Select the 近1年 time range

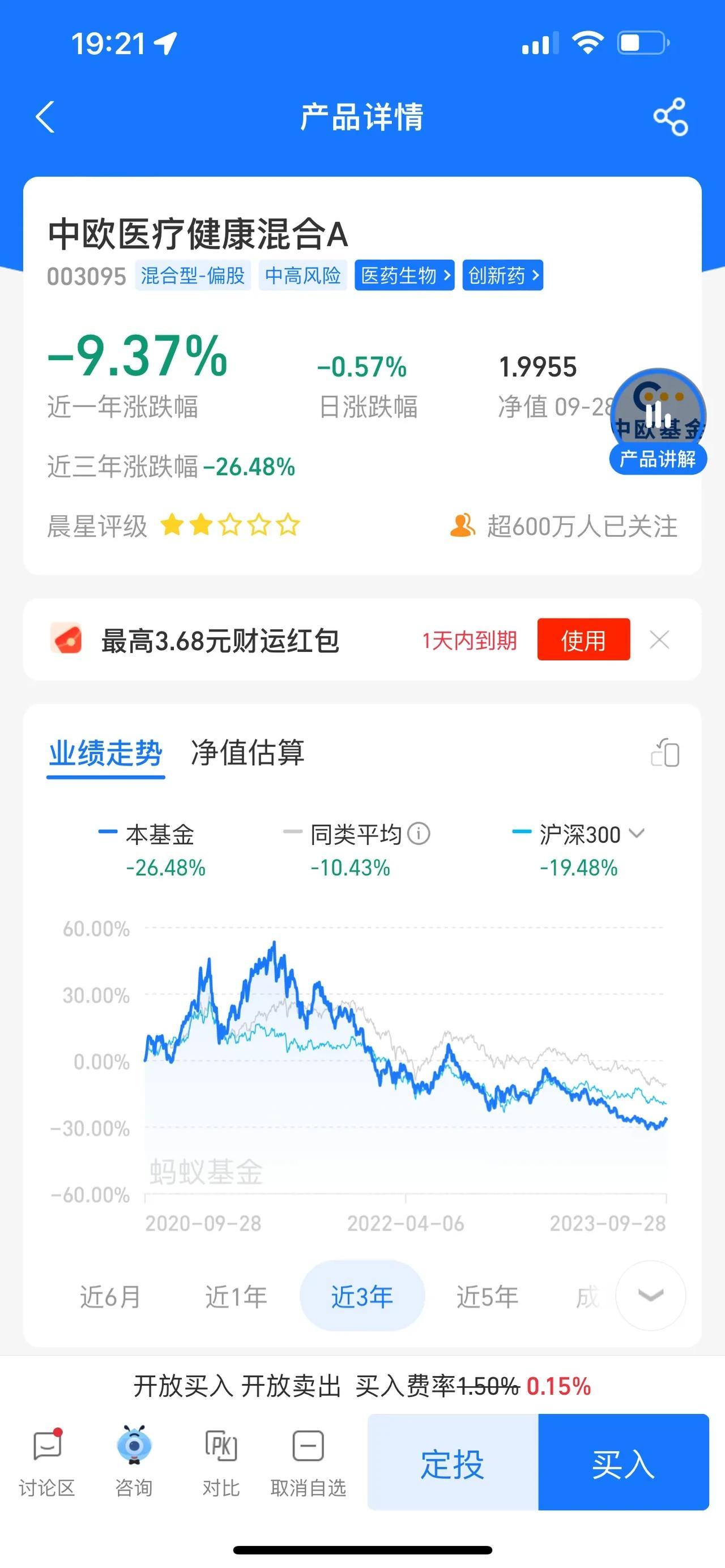(236, 1296)
